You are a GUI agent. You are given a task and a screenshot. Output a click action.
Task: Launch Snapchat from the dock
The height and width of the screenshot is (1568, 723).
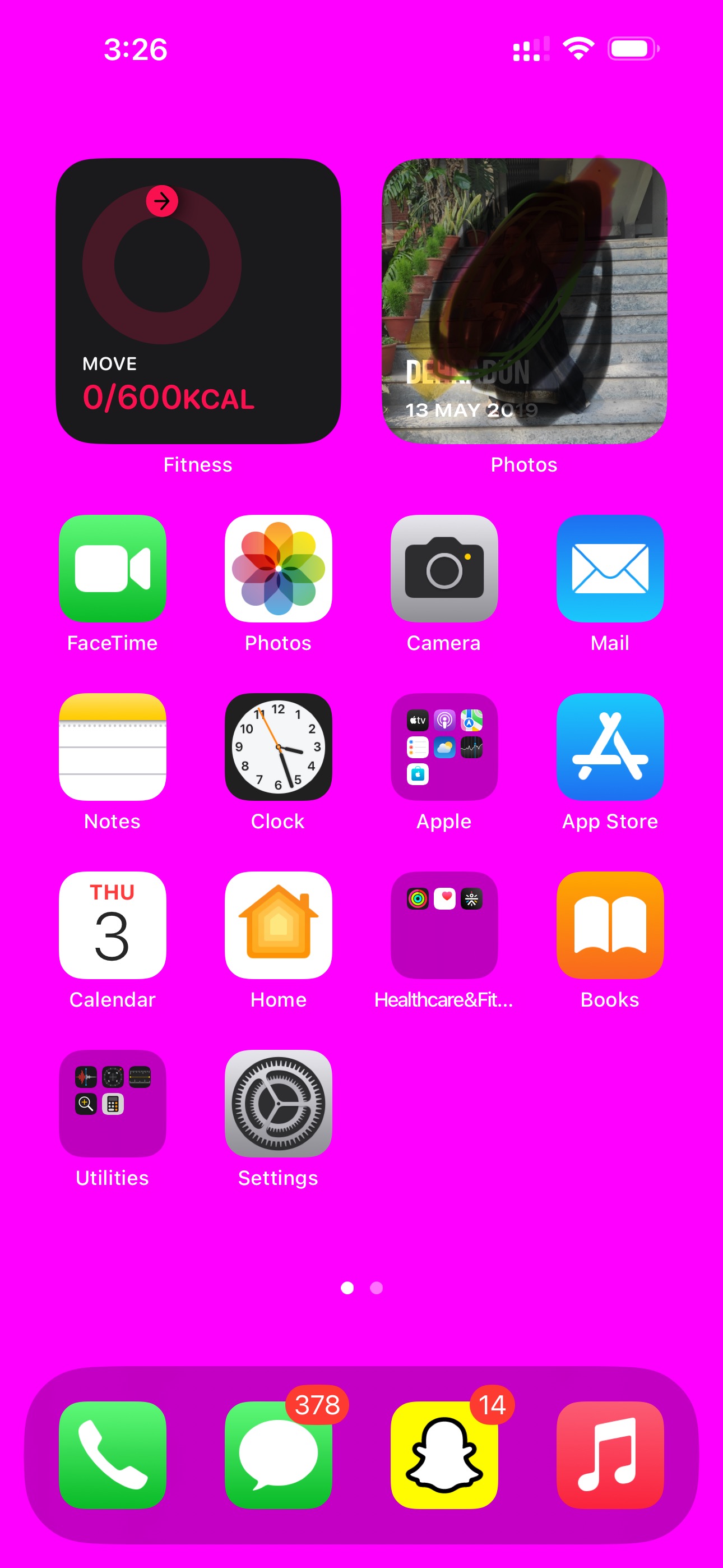[444, 1454]
